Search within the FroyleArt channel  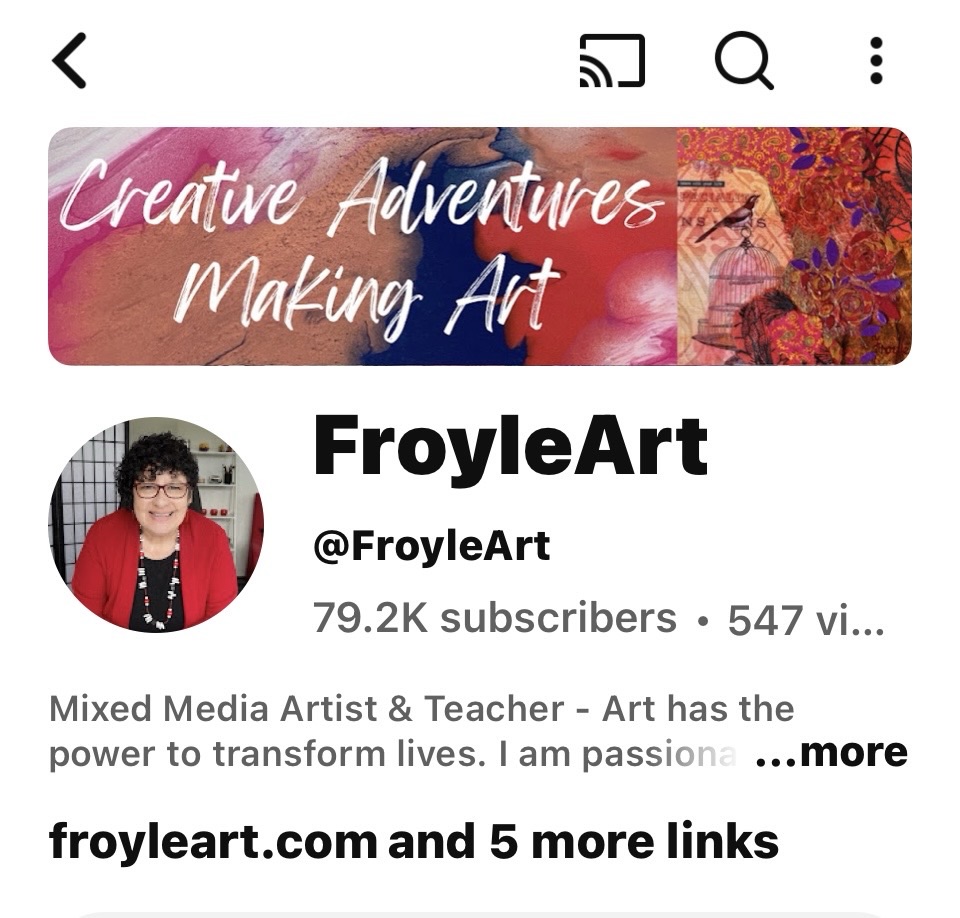[x=743, y=62]
